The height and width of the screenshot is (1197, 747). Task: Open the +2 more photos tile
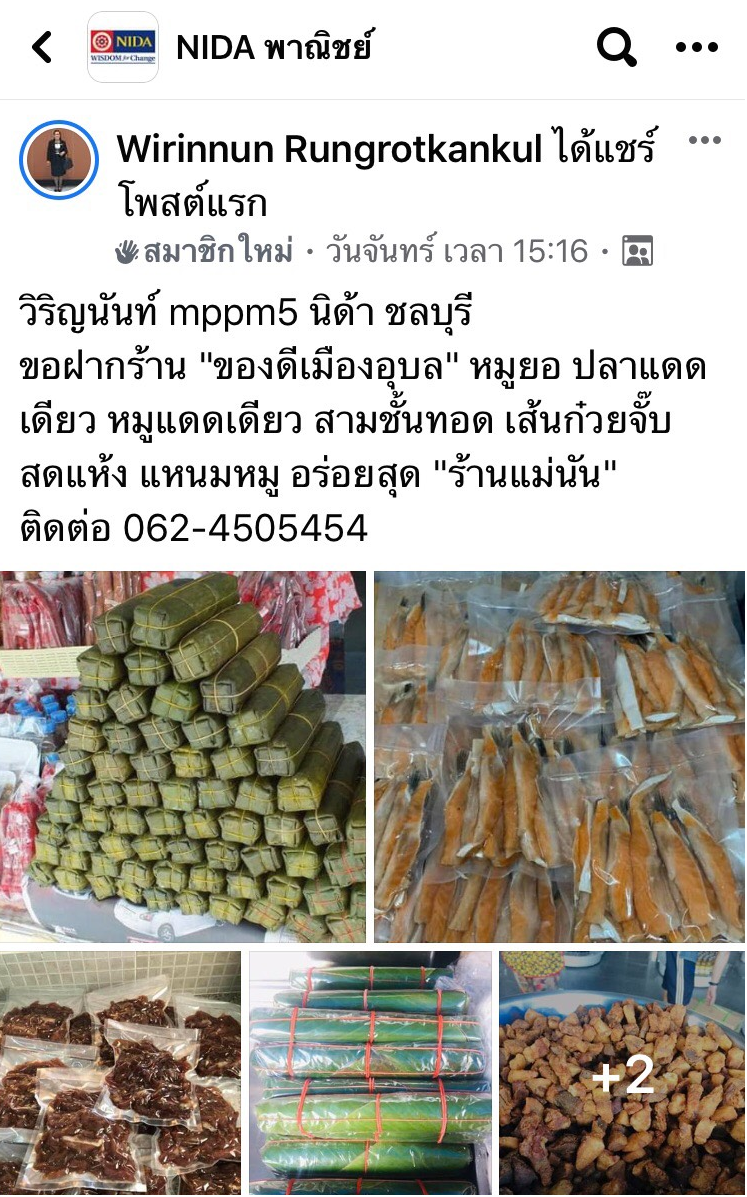click(x=622, y=1073)
